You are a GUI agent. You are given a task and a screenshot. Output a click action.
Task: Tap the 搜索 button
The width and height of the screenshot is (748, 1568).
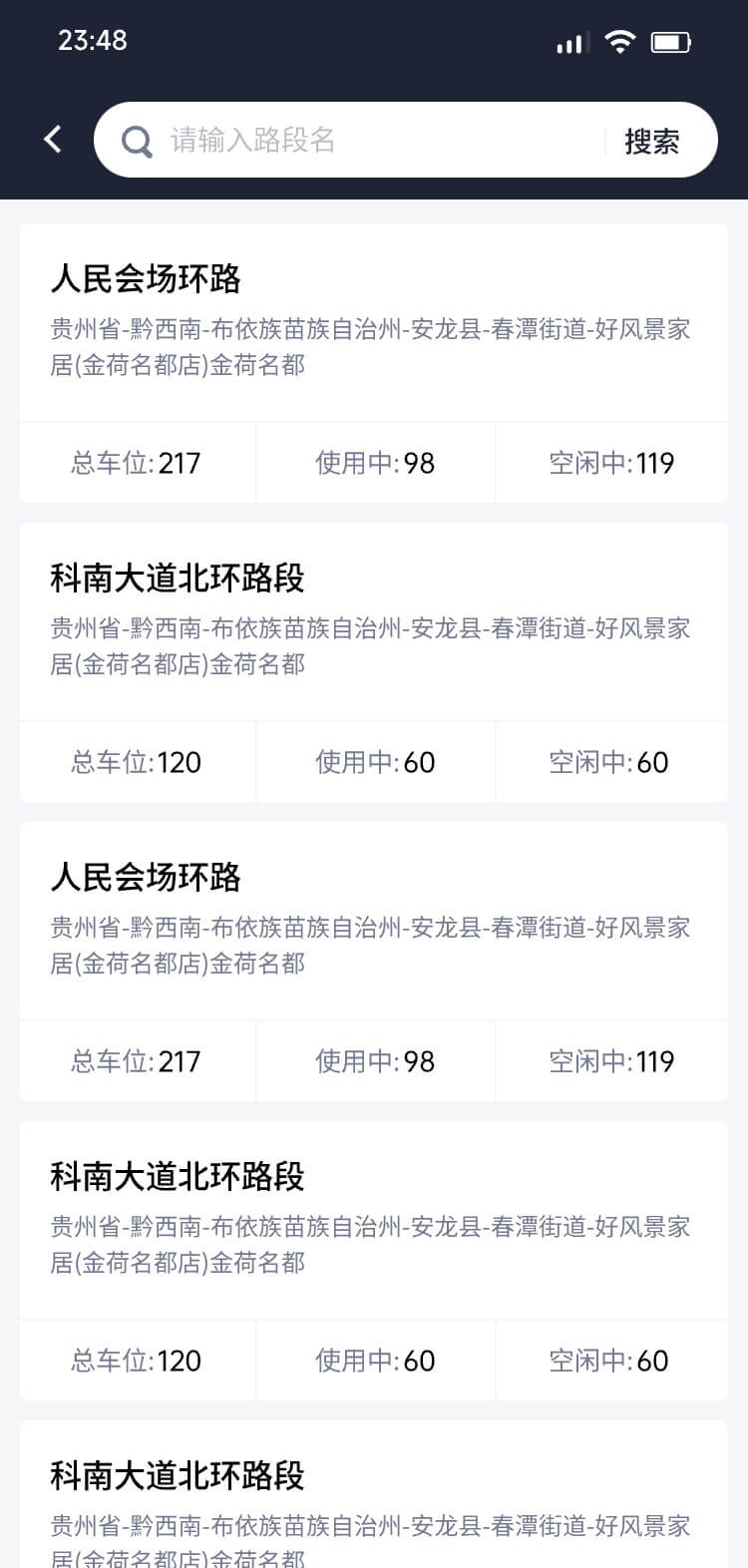point(651,141)
